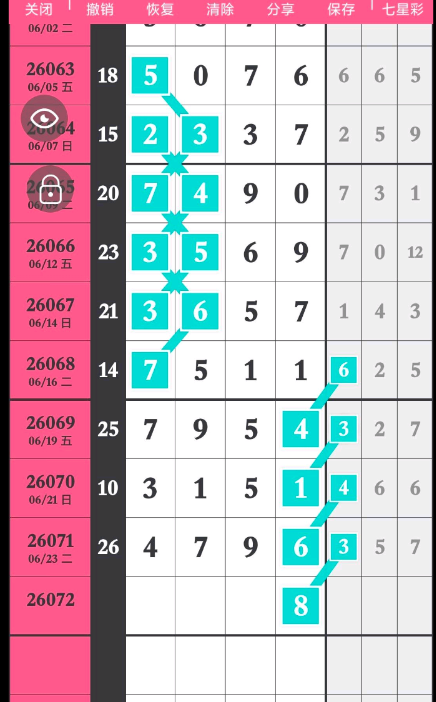This screenshot has width=436, height=702.
Task: Tap 关闭 to close the chart
Action: pos(38,9)
